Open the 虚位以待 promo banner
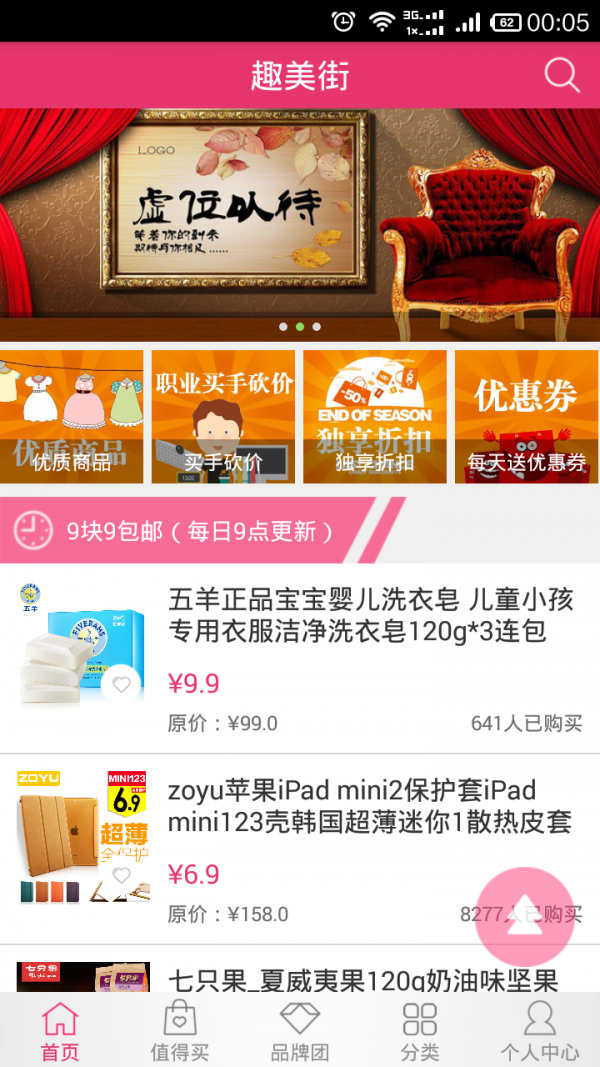The image size is (600, 1067). click(x=300, y=225)
